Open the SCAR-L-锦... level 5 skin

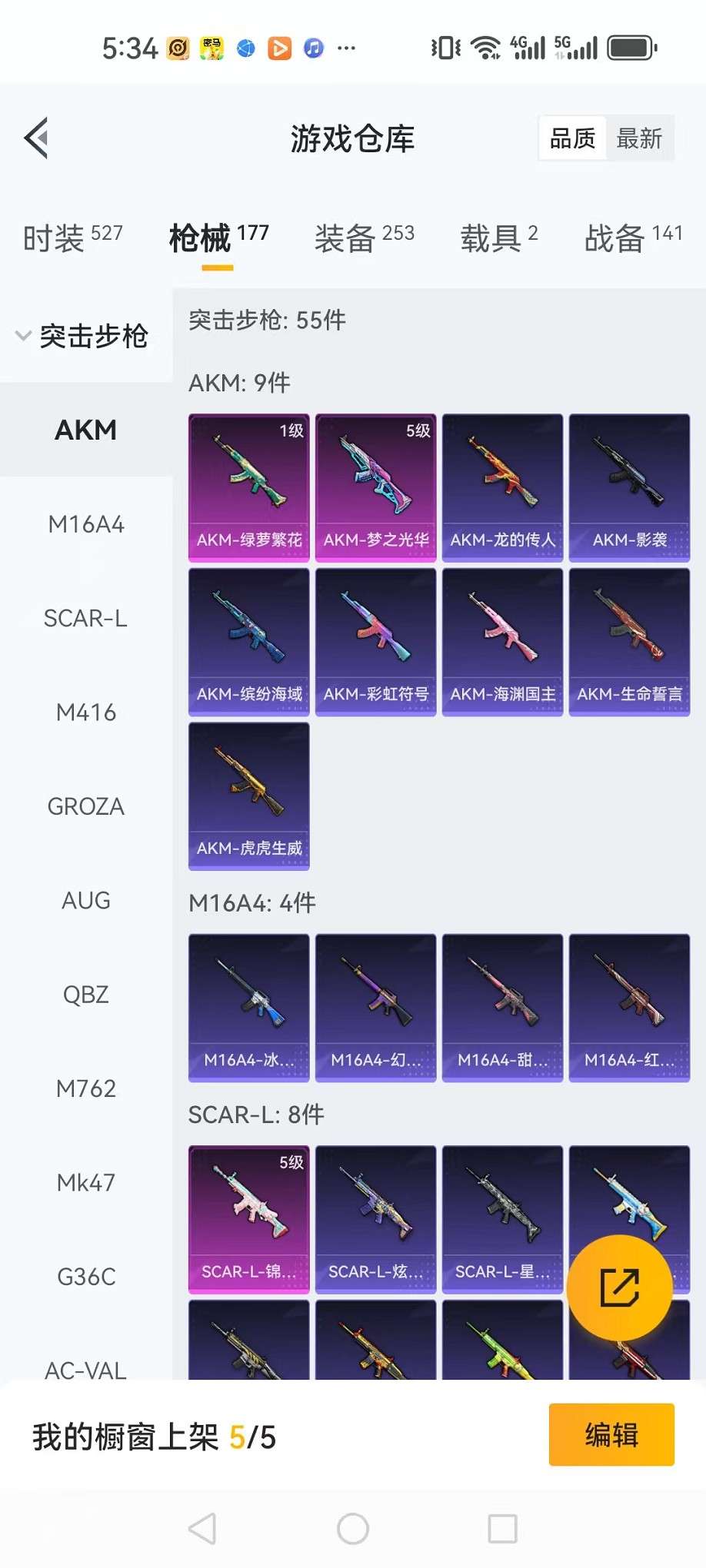coord(249,1220)
